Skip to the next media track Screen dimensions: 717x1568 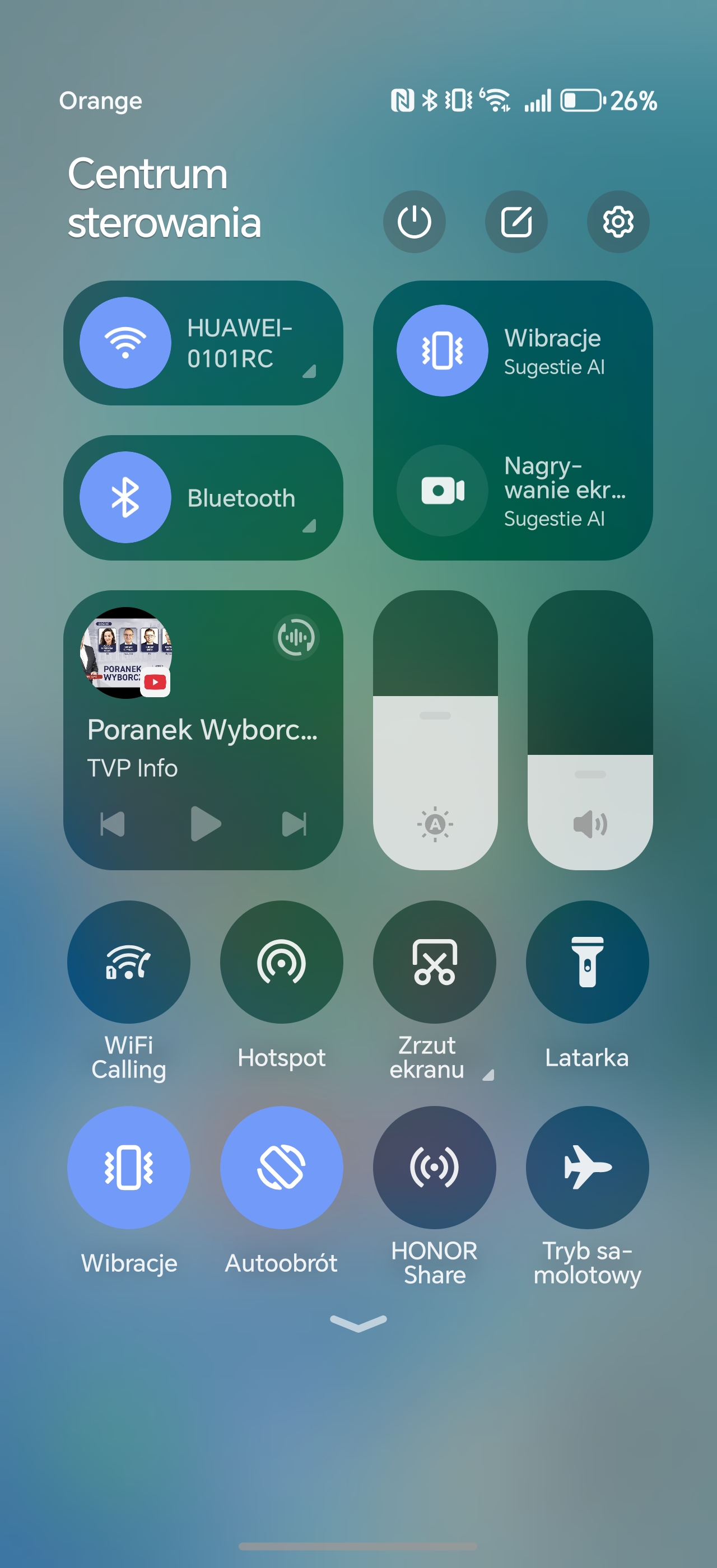click(295, 824)
